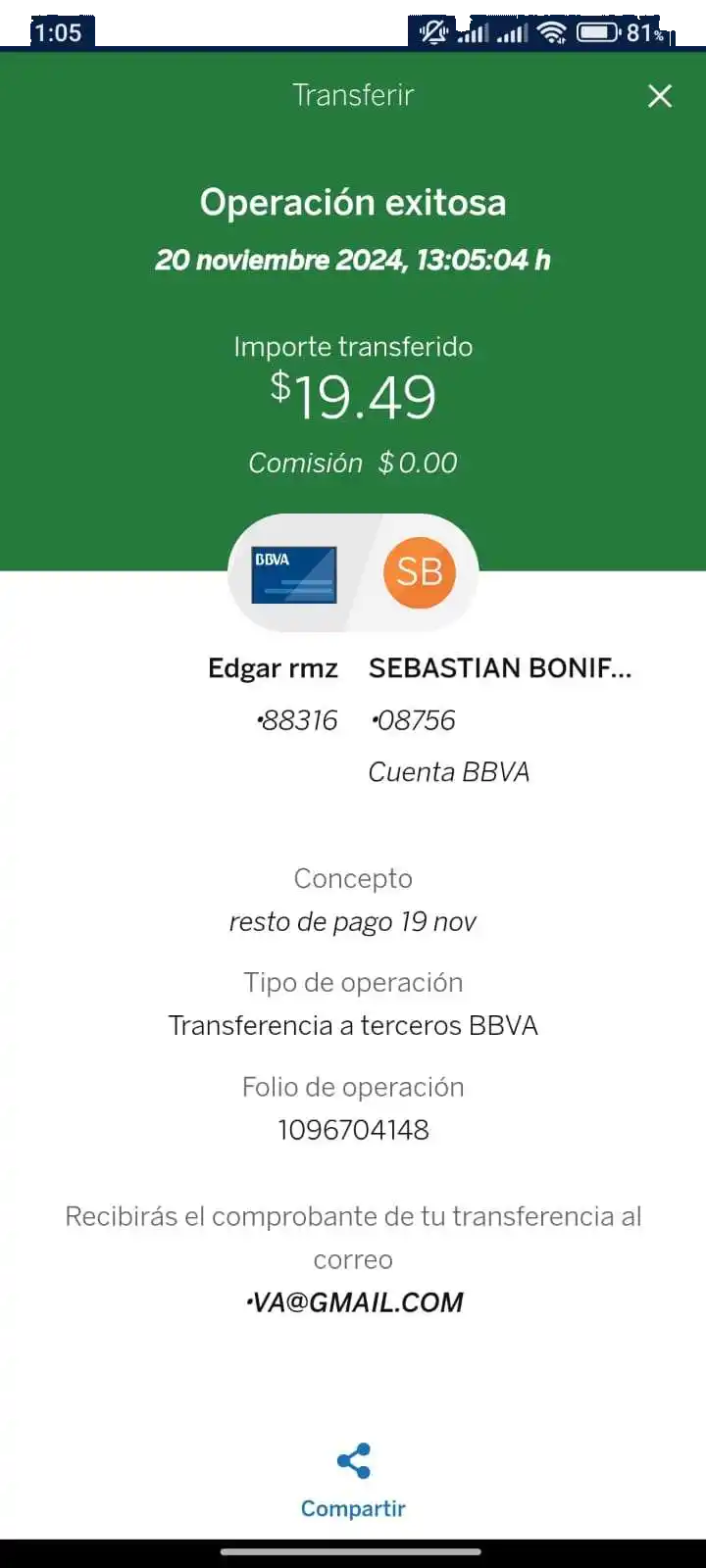Share the transfer receipt via Compartir
This screenshot has width=706, height=1568.
click(x=353, y=1480)
